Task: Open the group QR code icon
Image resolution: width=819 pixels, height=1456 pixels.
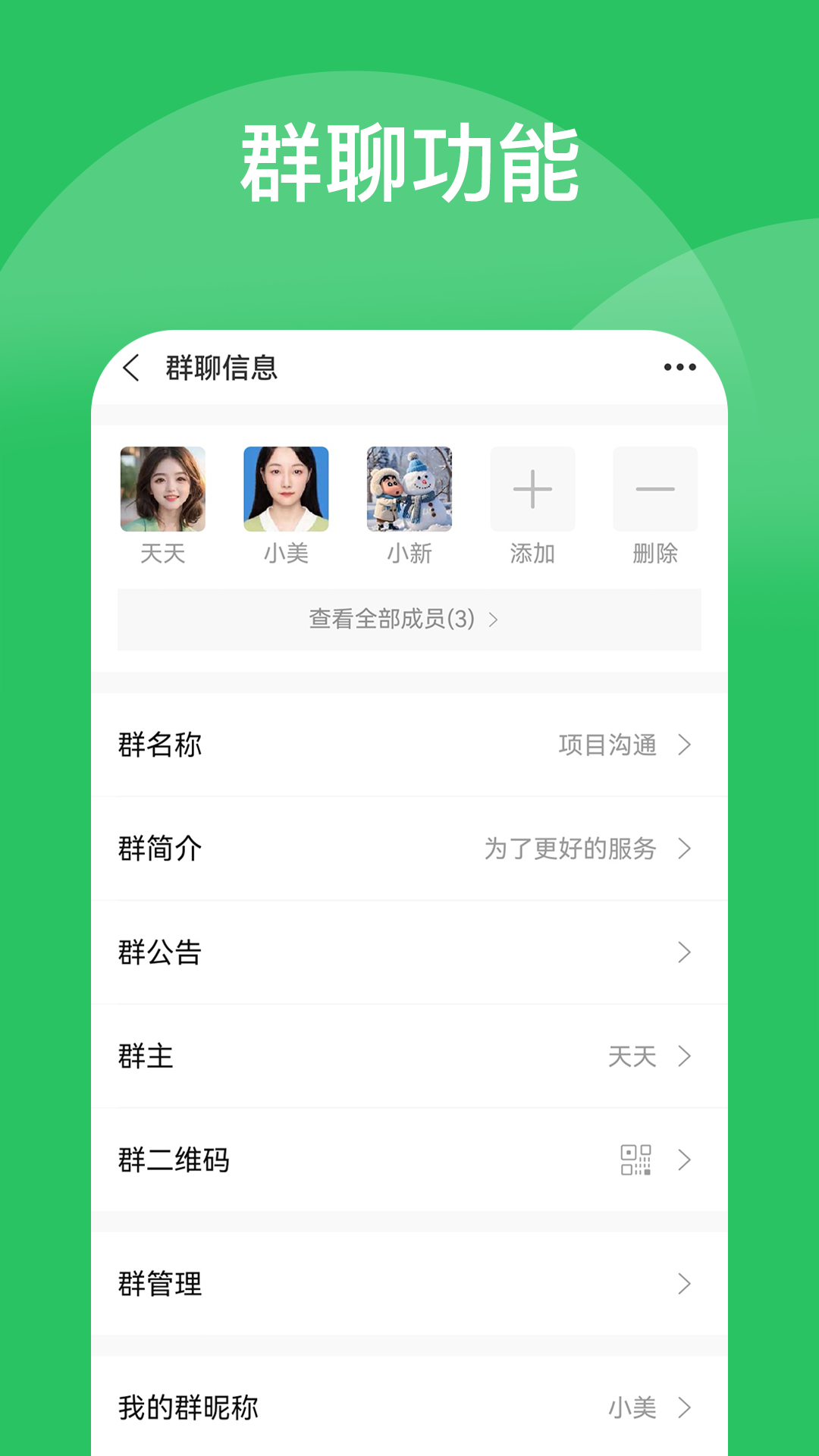Action: pos(637,1159)
